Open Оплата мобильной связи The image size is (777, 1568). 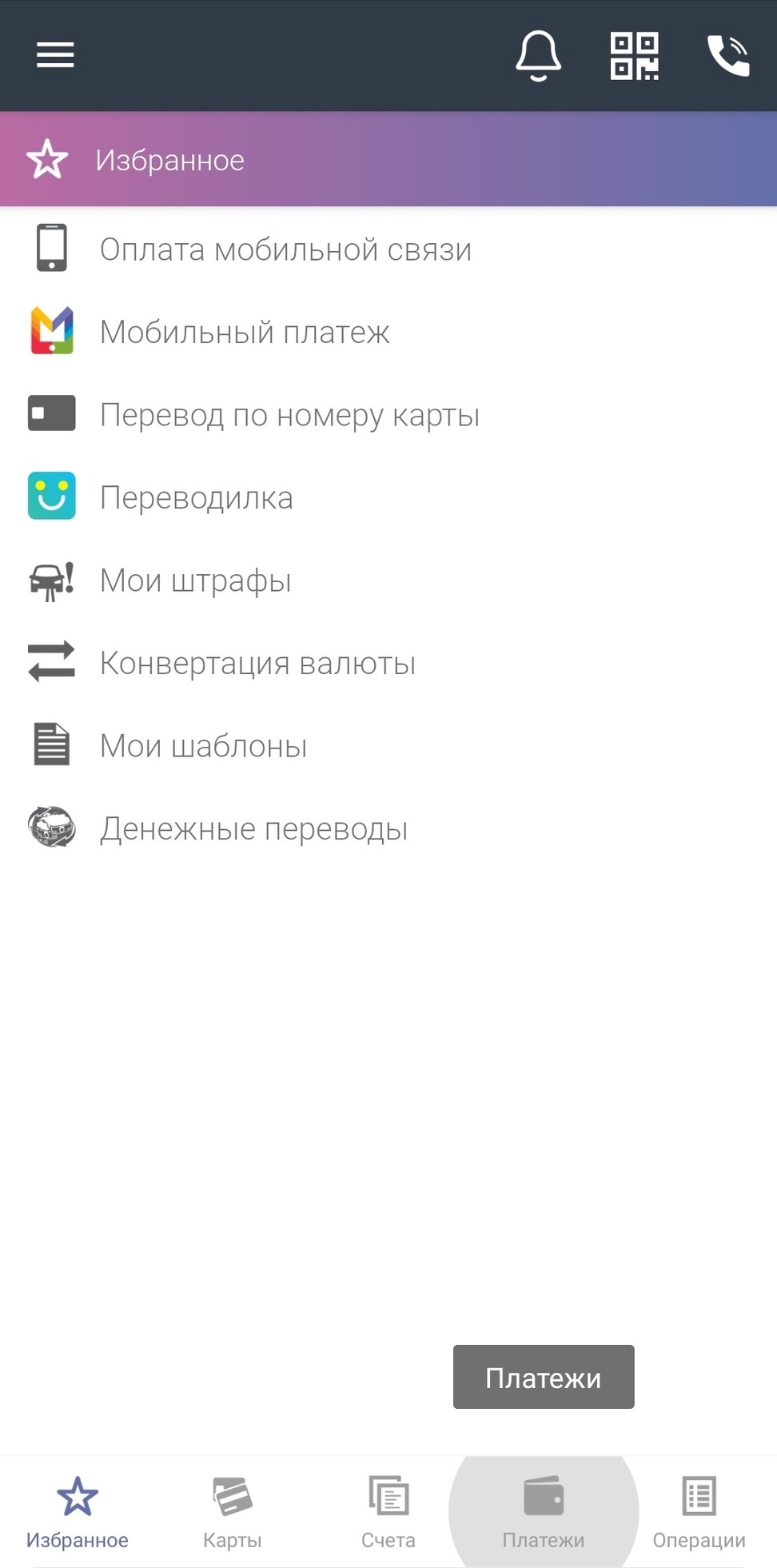click(388, 249)
